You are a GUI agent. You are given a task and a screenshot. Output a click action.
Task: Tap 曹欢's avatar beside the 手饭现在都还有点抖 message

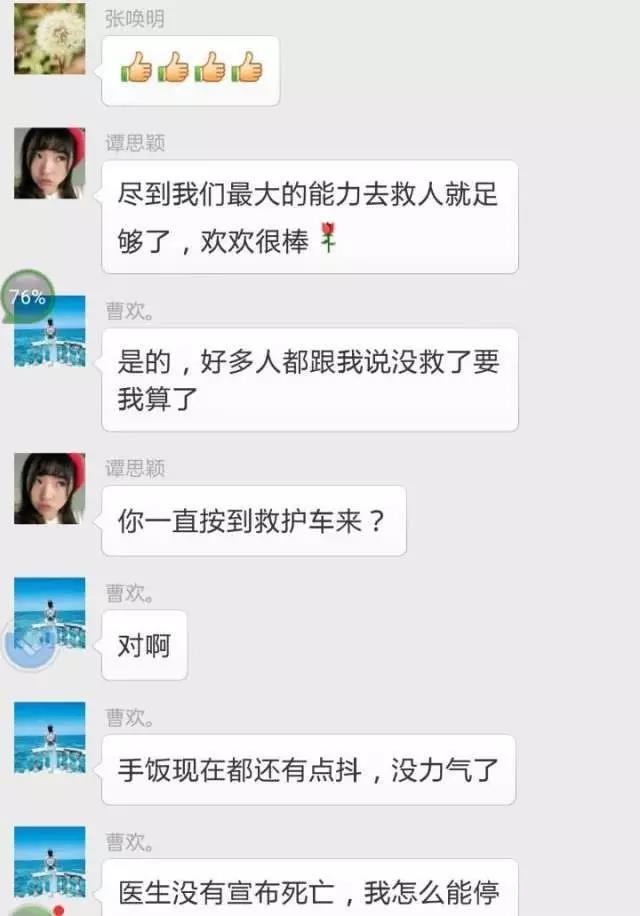pos(50,738)
